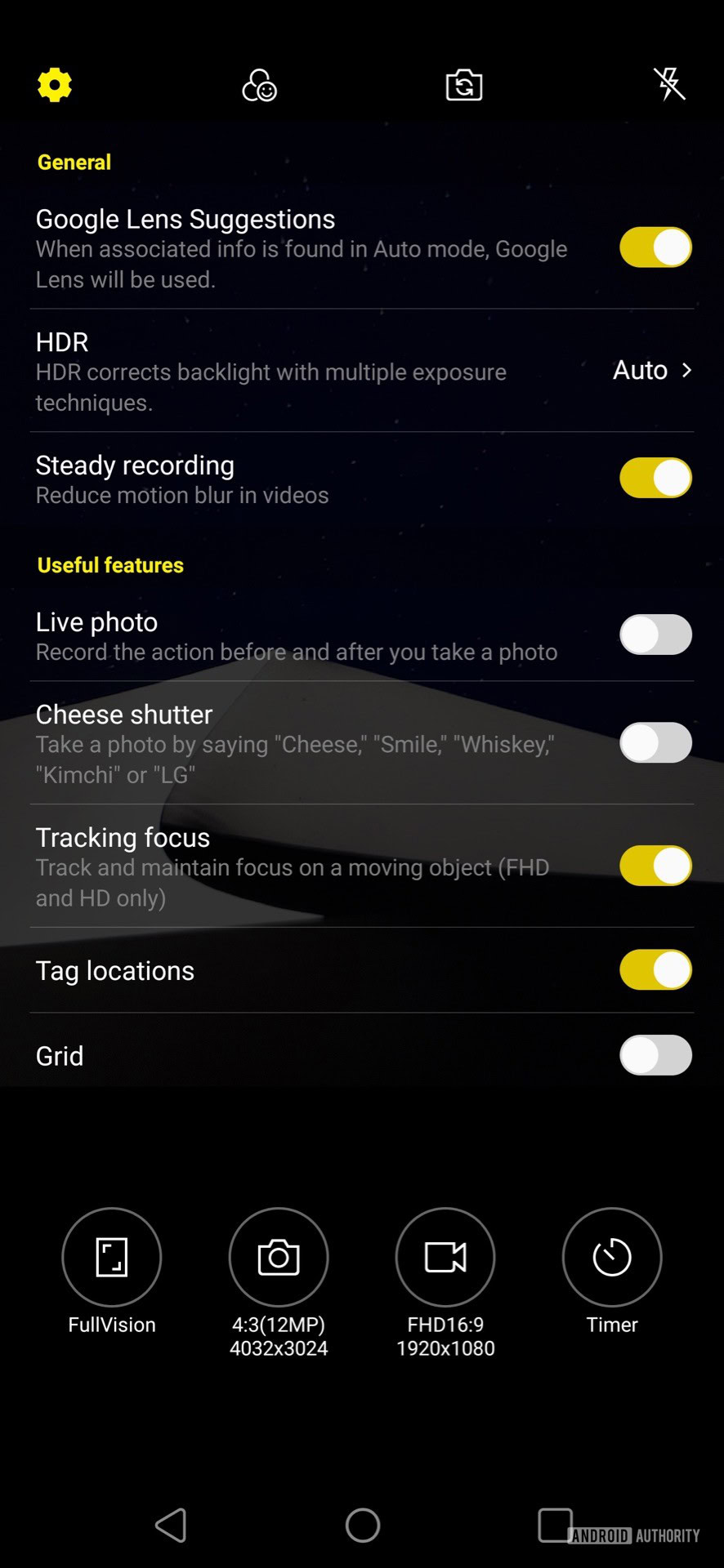This screenshot has height=1568, width=724.
Task: Return to the home screen
Action: 363,1525
